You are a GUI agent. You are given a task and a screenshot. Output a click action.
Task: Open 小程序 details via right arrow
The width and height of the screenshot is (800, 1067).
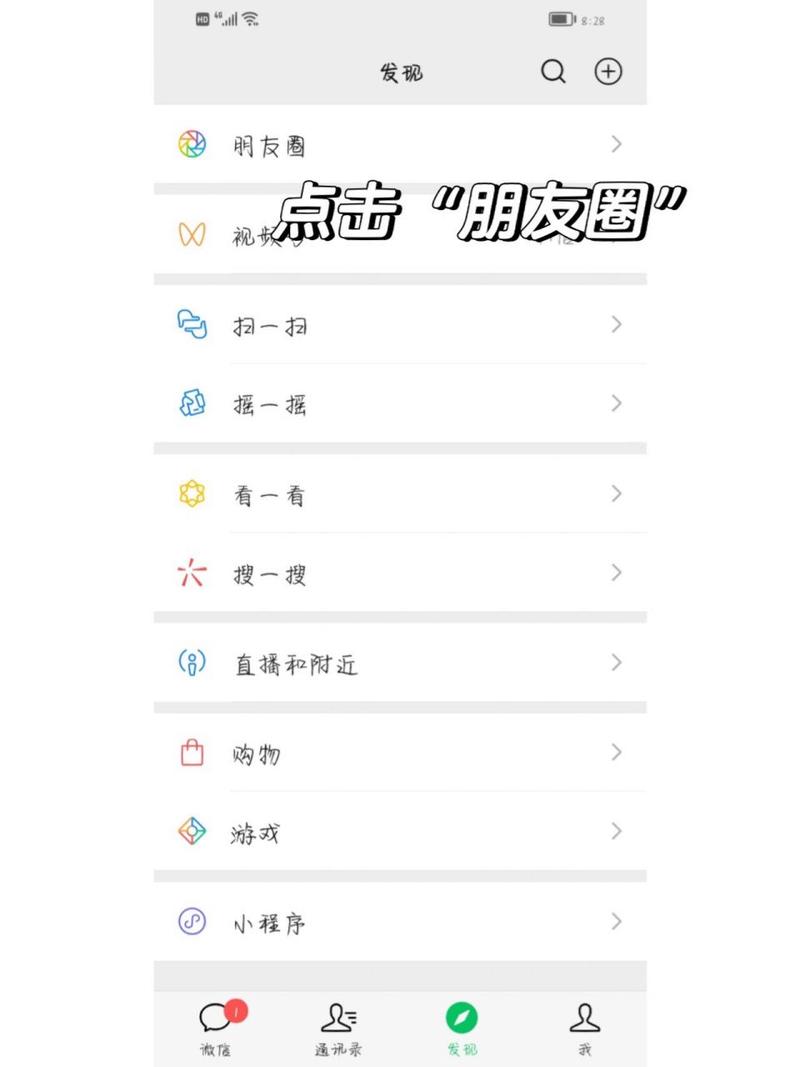[x=616, y=921]
